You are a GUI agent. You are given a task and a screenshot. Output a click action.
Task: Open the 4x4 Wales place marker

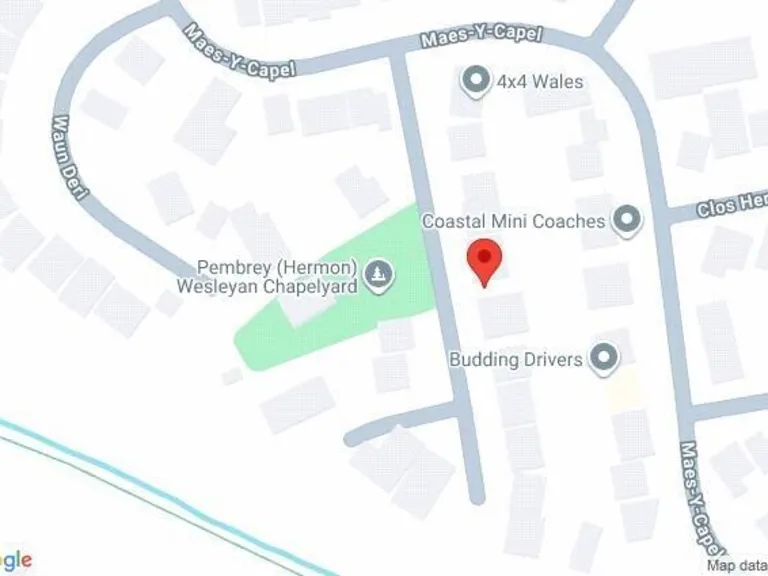(474, 80)
